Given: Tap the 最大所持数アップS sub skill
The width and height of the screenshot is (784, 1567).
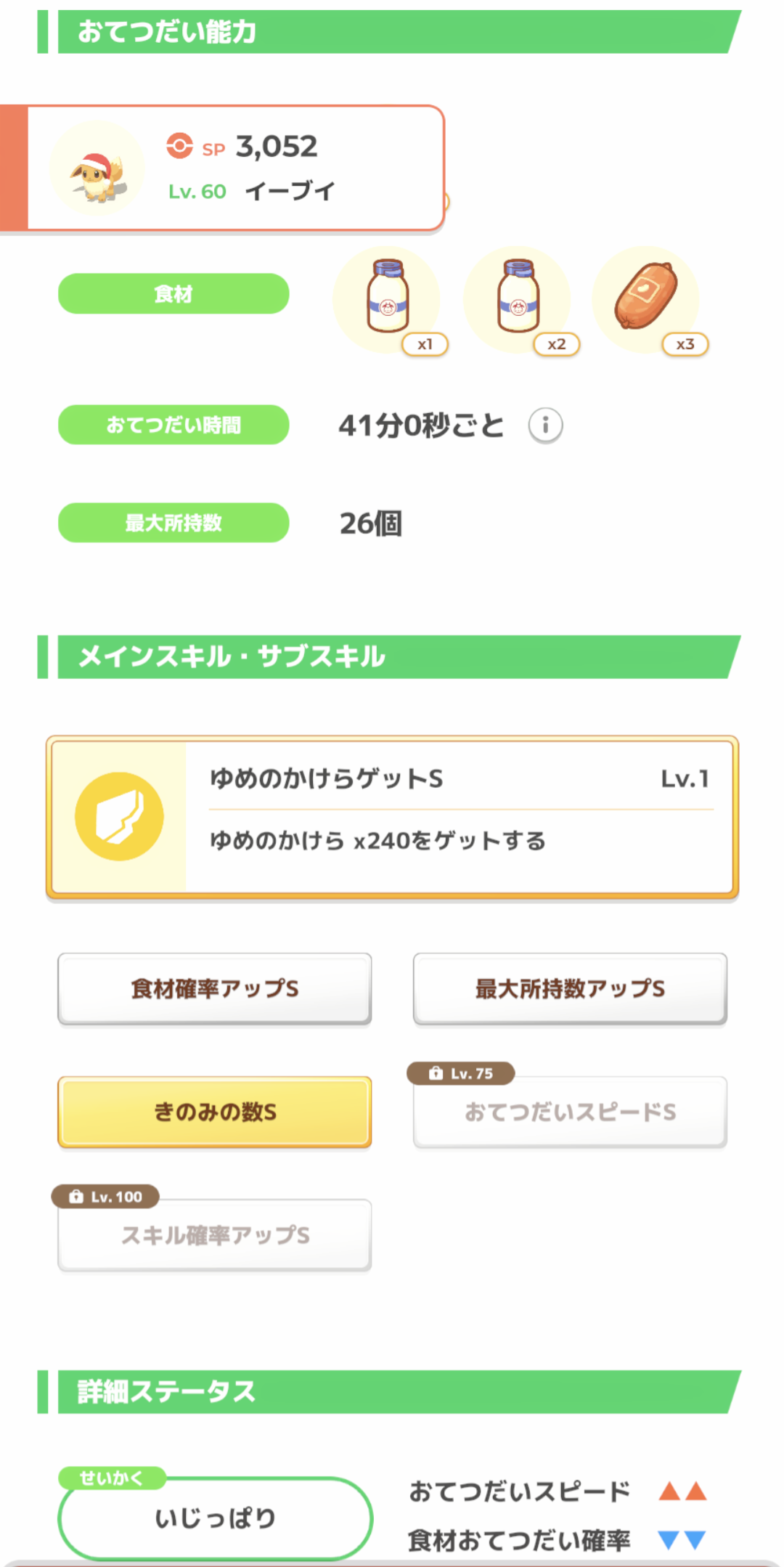Looking at the screenshot, I should [x=570, y=988].
